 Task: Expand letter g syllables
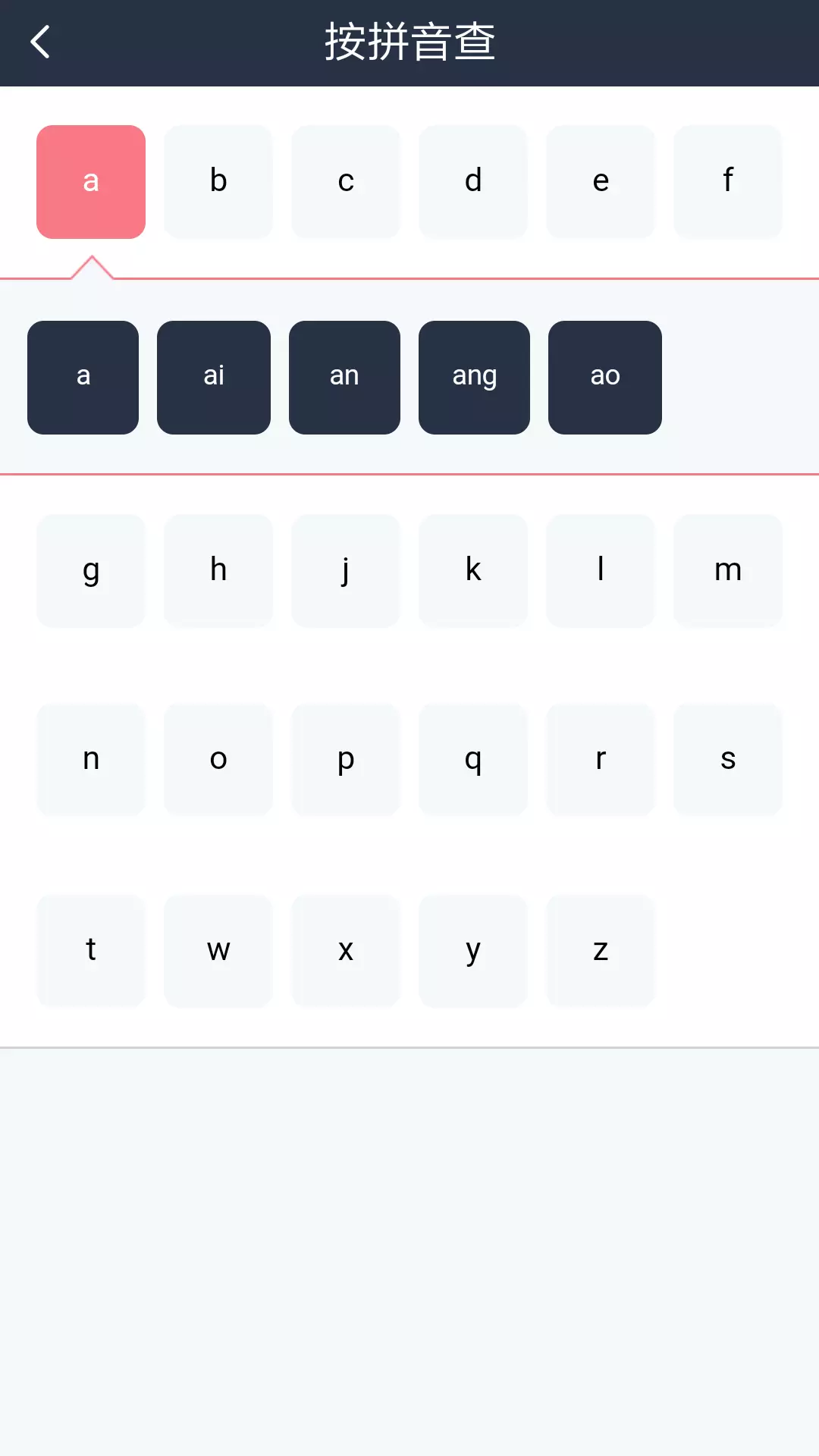pyautogui.click(x=91, y=571)
